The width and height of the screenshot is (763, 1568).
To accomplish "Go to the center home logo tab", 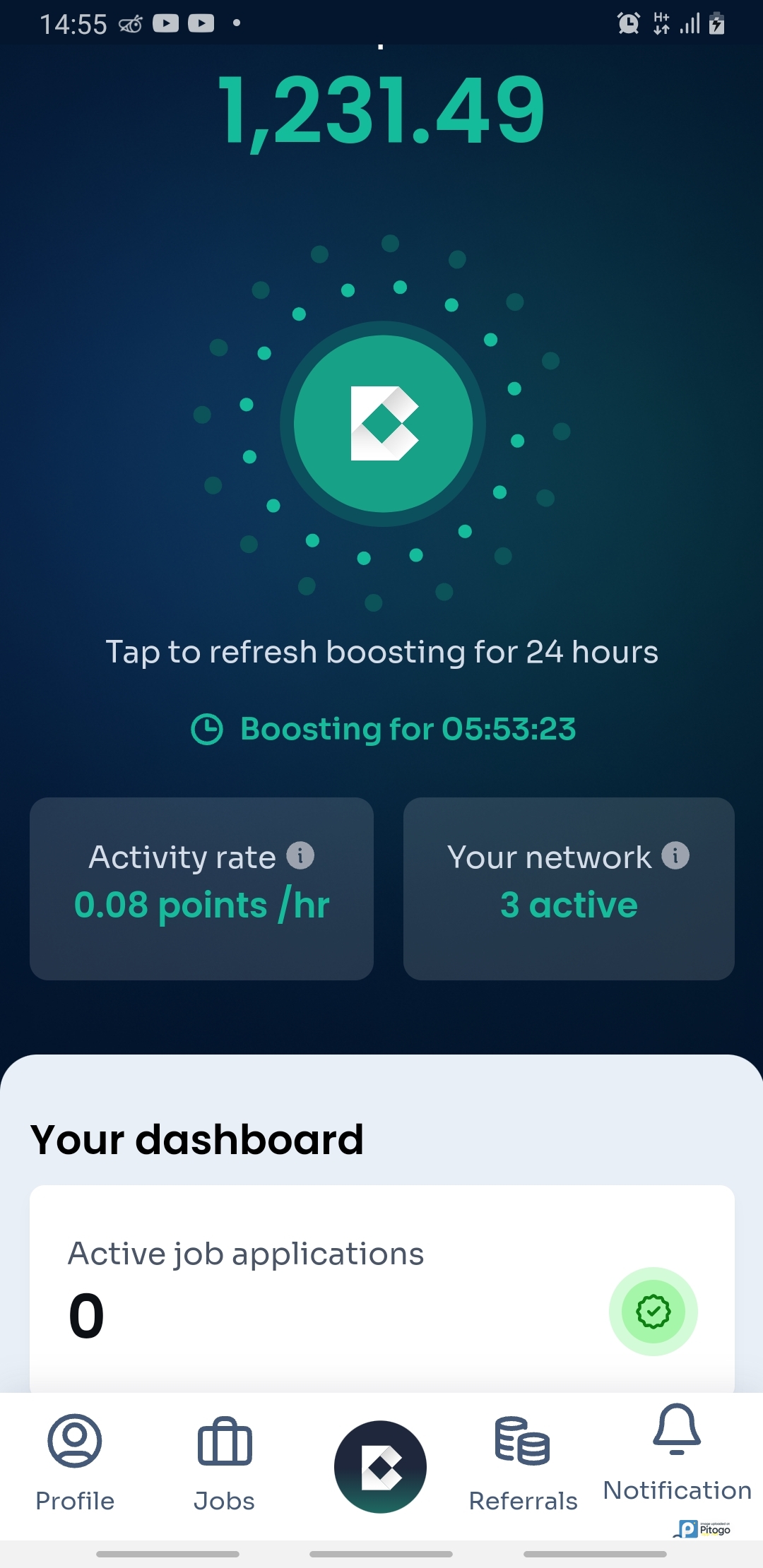I will point(381,1466).
